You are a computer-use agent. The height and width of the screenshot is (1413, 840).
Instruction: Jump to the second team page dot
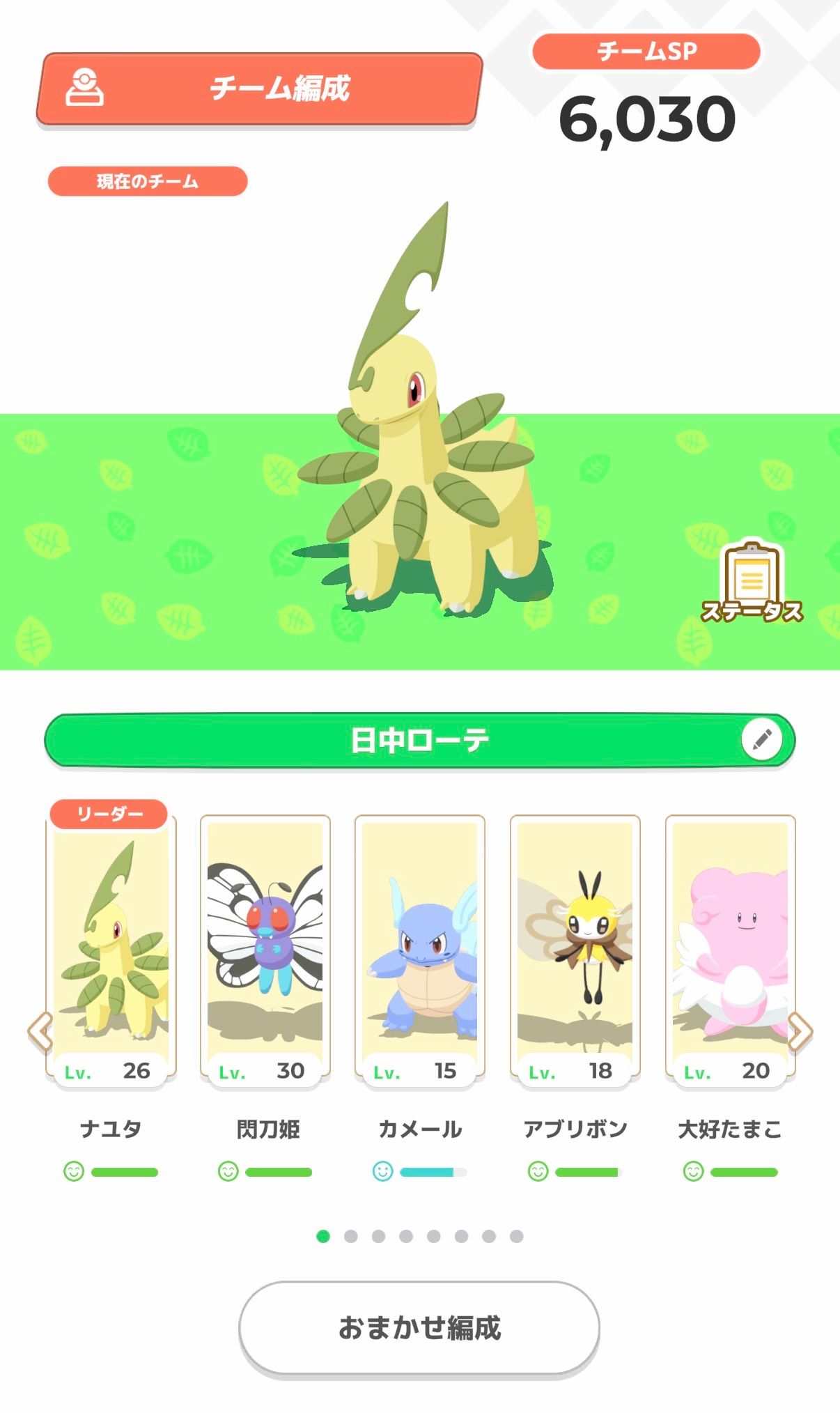(x=351, y=1236)
